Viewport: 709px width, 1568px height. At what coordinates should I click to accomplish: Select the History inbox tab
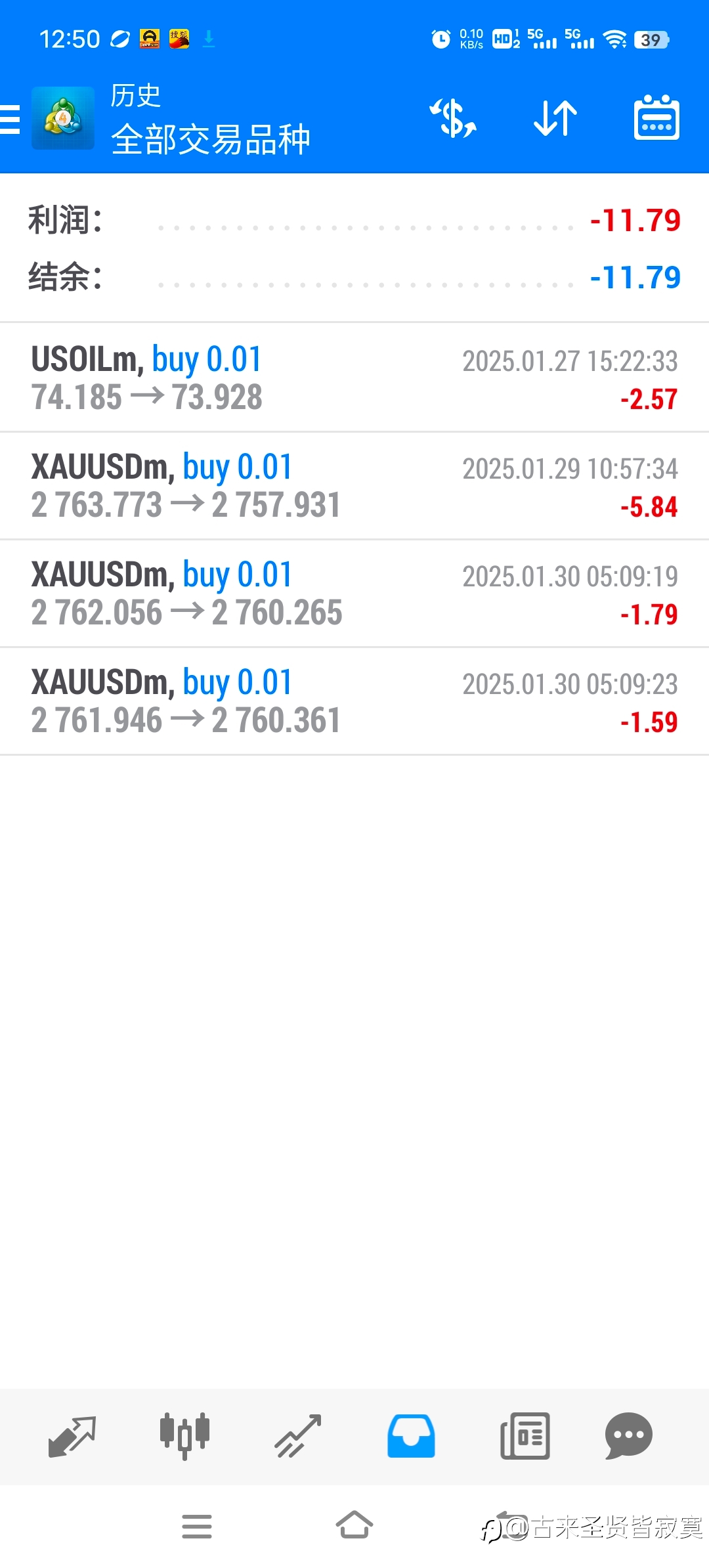pyautogui.click(x=411, y=1436)
